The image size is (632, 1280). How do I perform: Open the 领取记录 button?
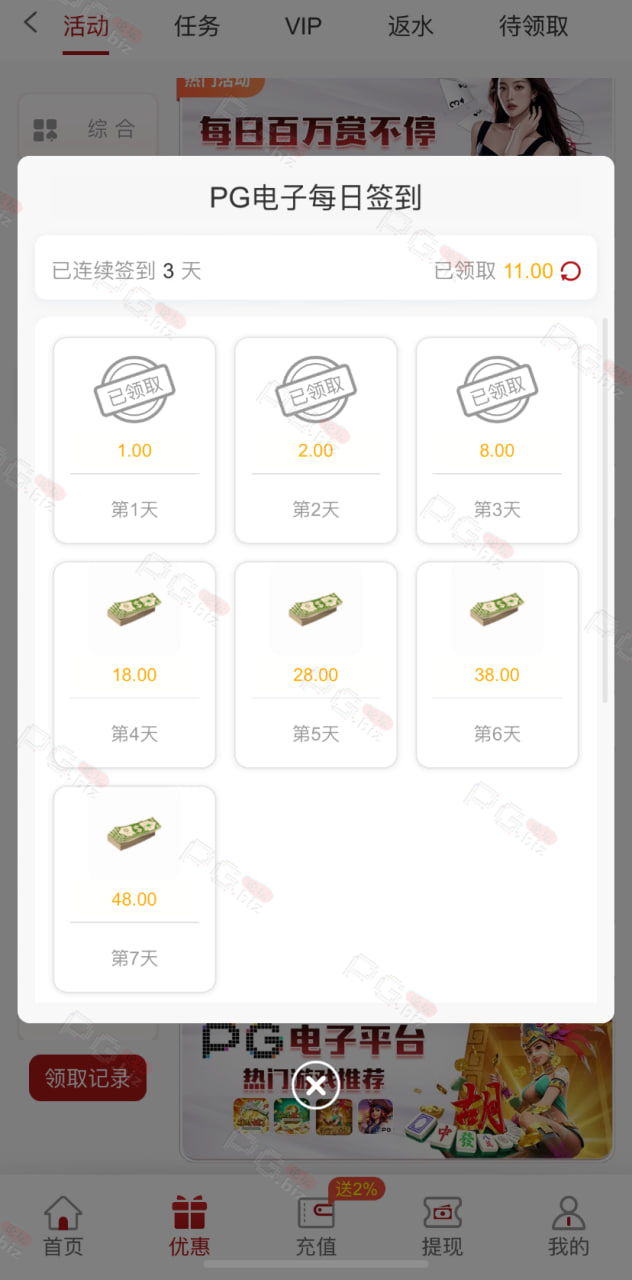[x=88, y=1078]
